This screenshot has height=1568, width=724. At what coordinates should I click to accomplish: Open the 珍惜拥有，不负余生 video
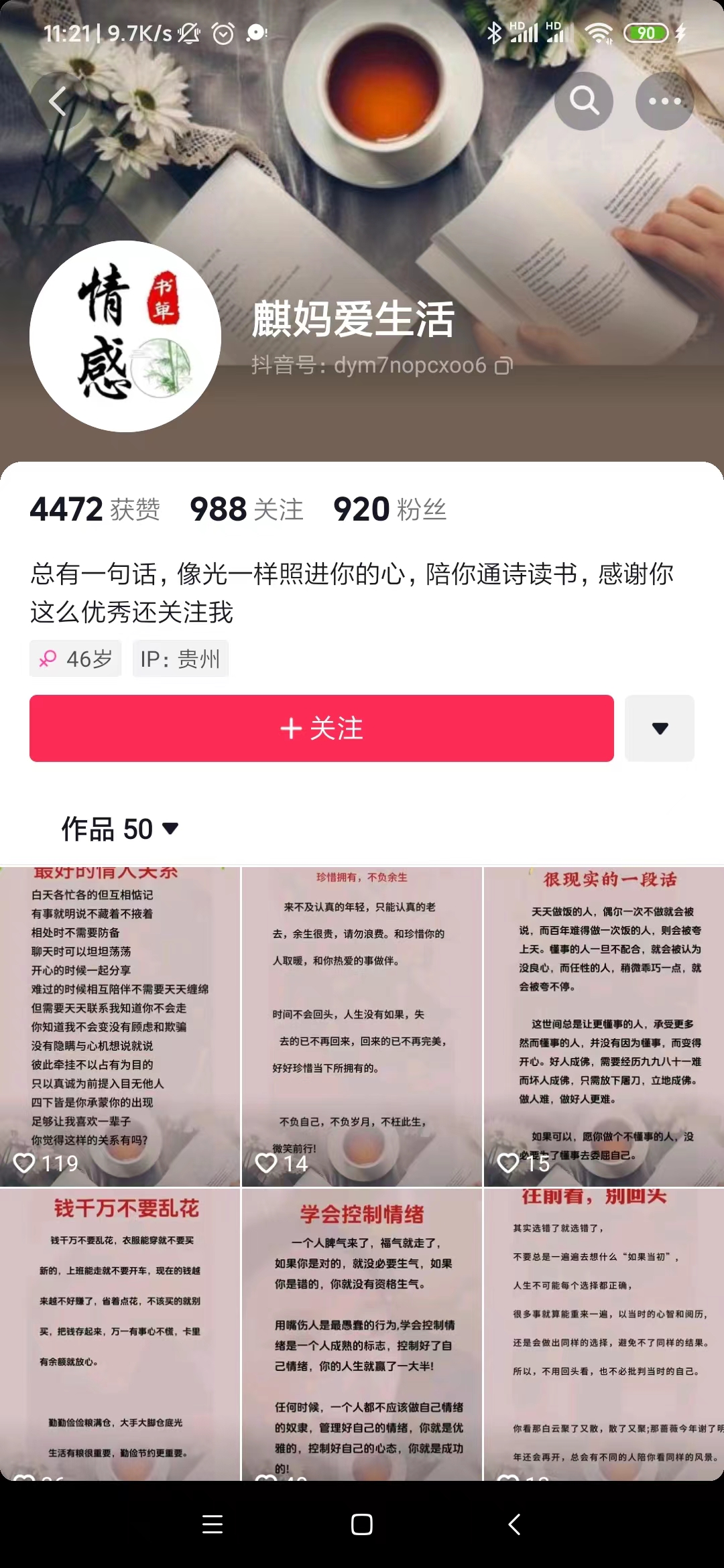tap(362, 1027)
